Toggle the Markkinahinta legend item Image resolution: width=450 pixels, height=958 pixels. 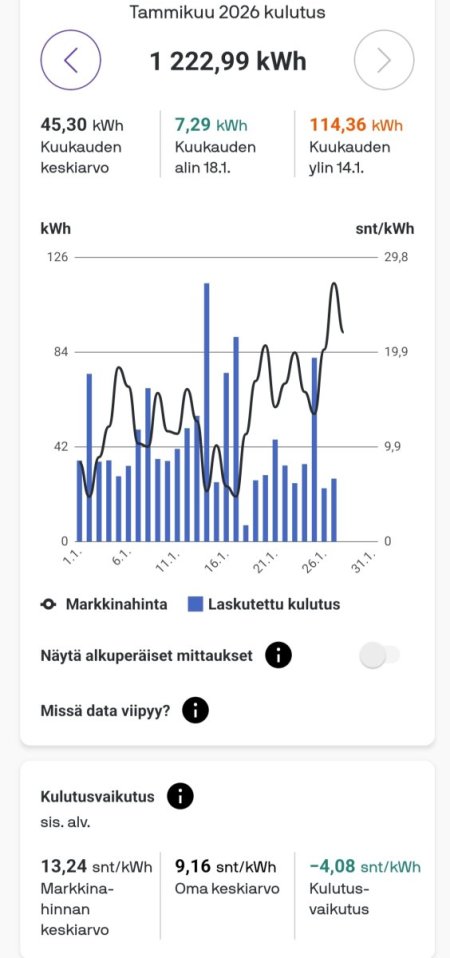pyautogui.click(x=104, y=604)
